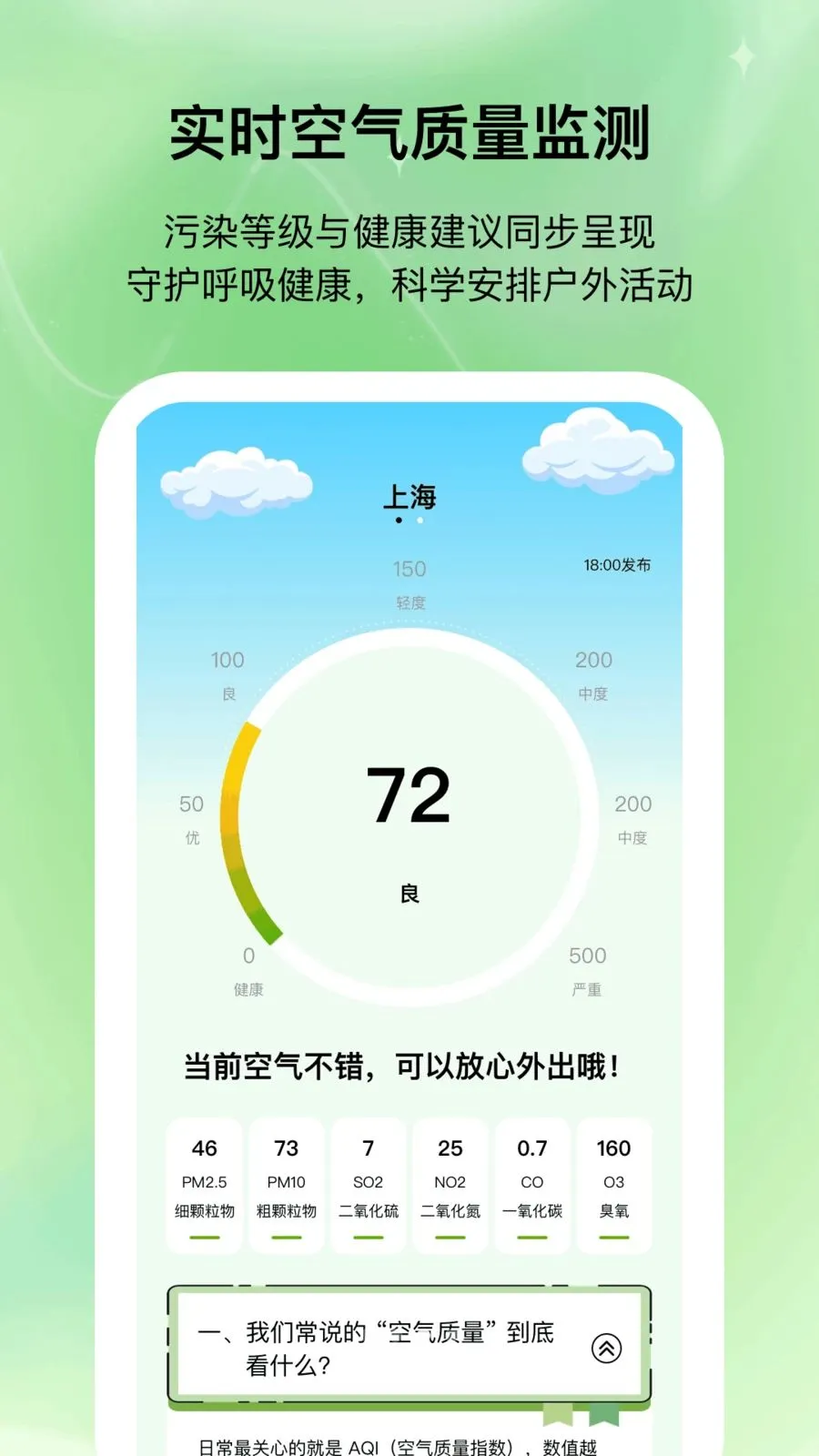The height and width of the screenshot is (1456, 819).
Task: Tap the advice text 当前空气不错，可以放心外出哦
Action: point(409,1067)
